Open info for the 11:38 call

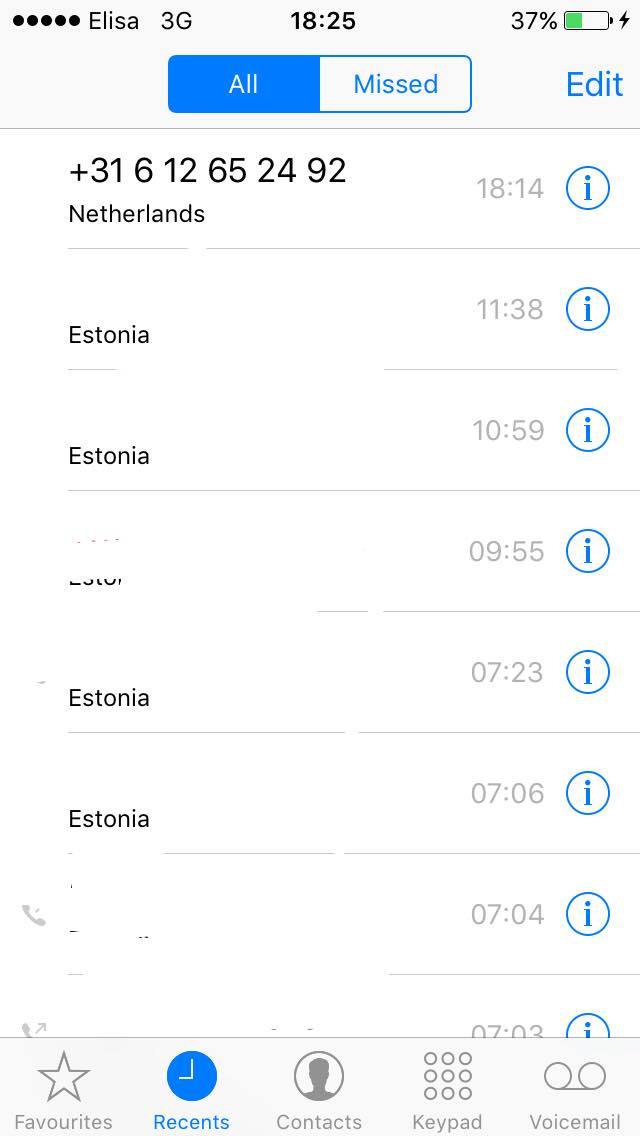tap(588, 309)
